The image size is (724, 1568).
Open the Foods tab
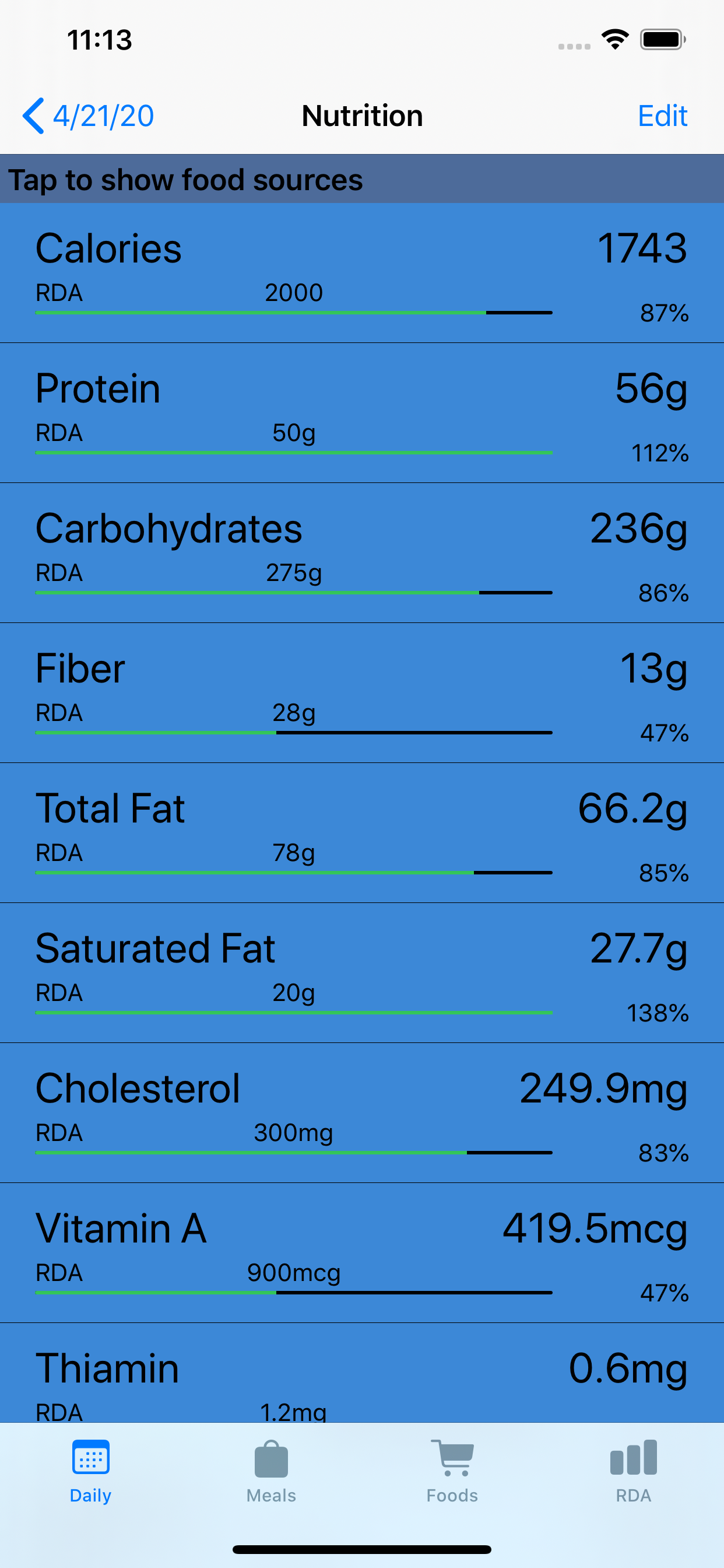[452, 1471]
